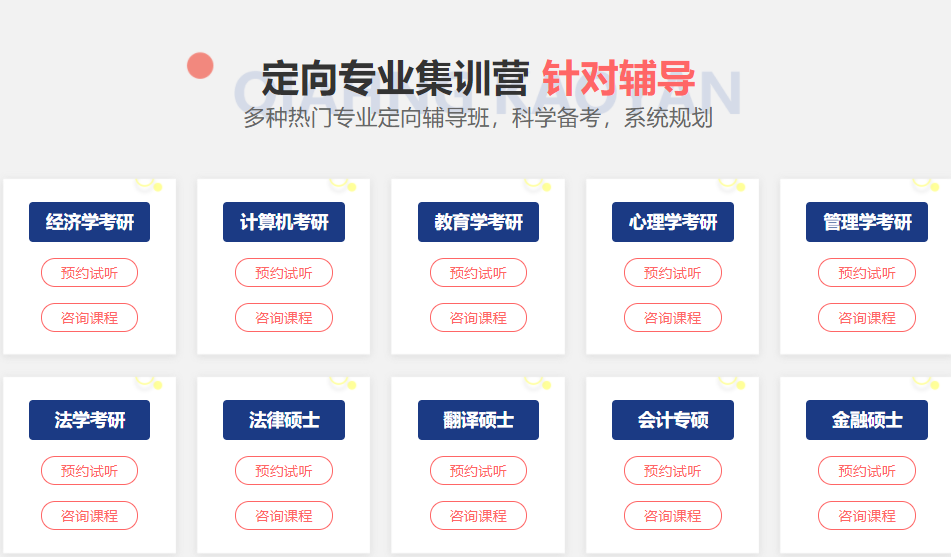Select 咨询课程 under 心理学考研
The width and height of the screenshot is (951, 557).
673,317
